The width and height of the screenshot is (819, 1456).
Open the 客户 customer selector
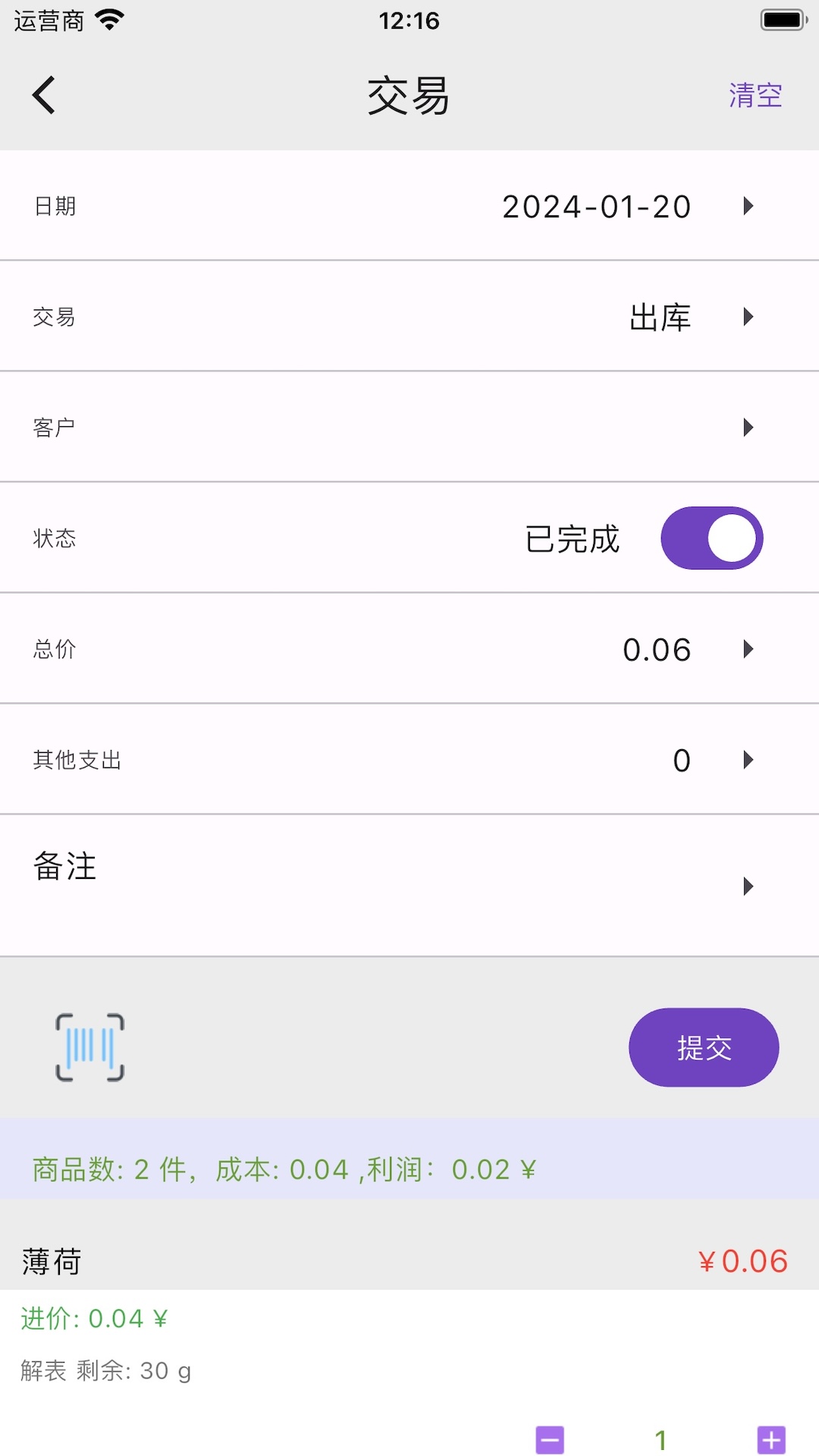tap(409, 427)
